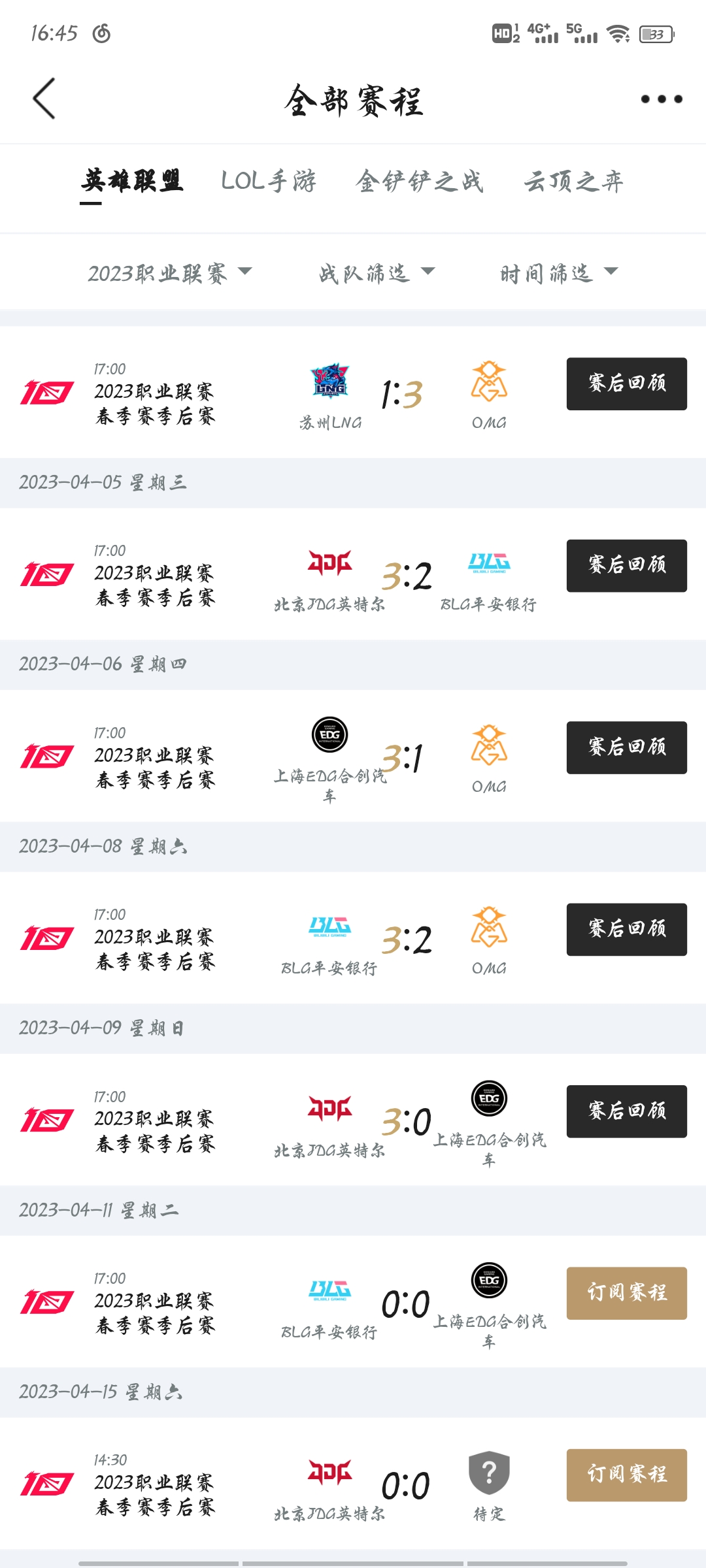The height and width of the screenshot is (1568, 706).
Task: Open the three-dot overflow menu
Action: click(x=662, y=99)
